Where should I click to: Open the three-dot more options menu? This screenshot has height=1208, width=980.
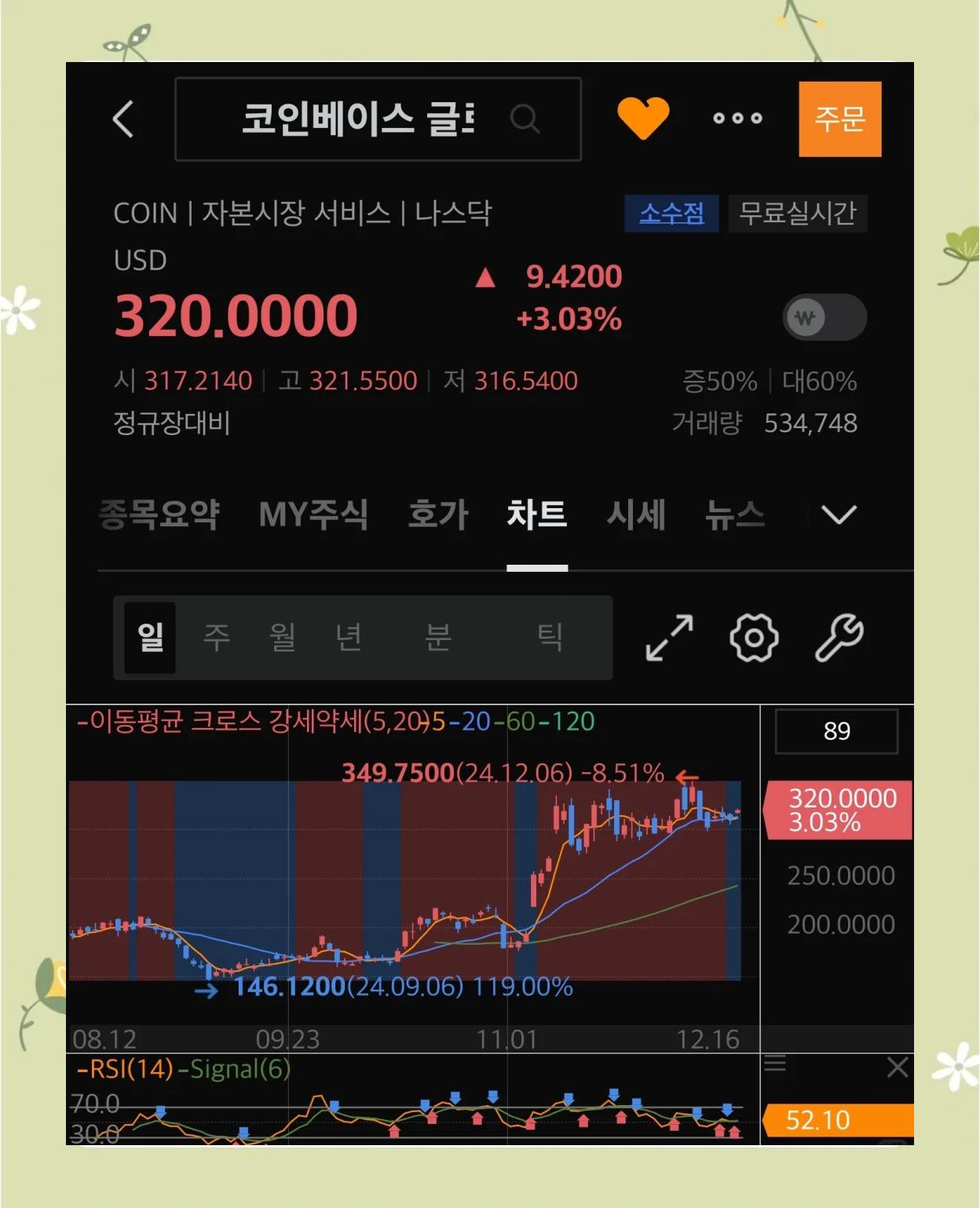pyautogui.click(x=737, y=119)
